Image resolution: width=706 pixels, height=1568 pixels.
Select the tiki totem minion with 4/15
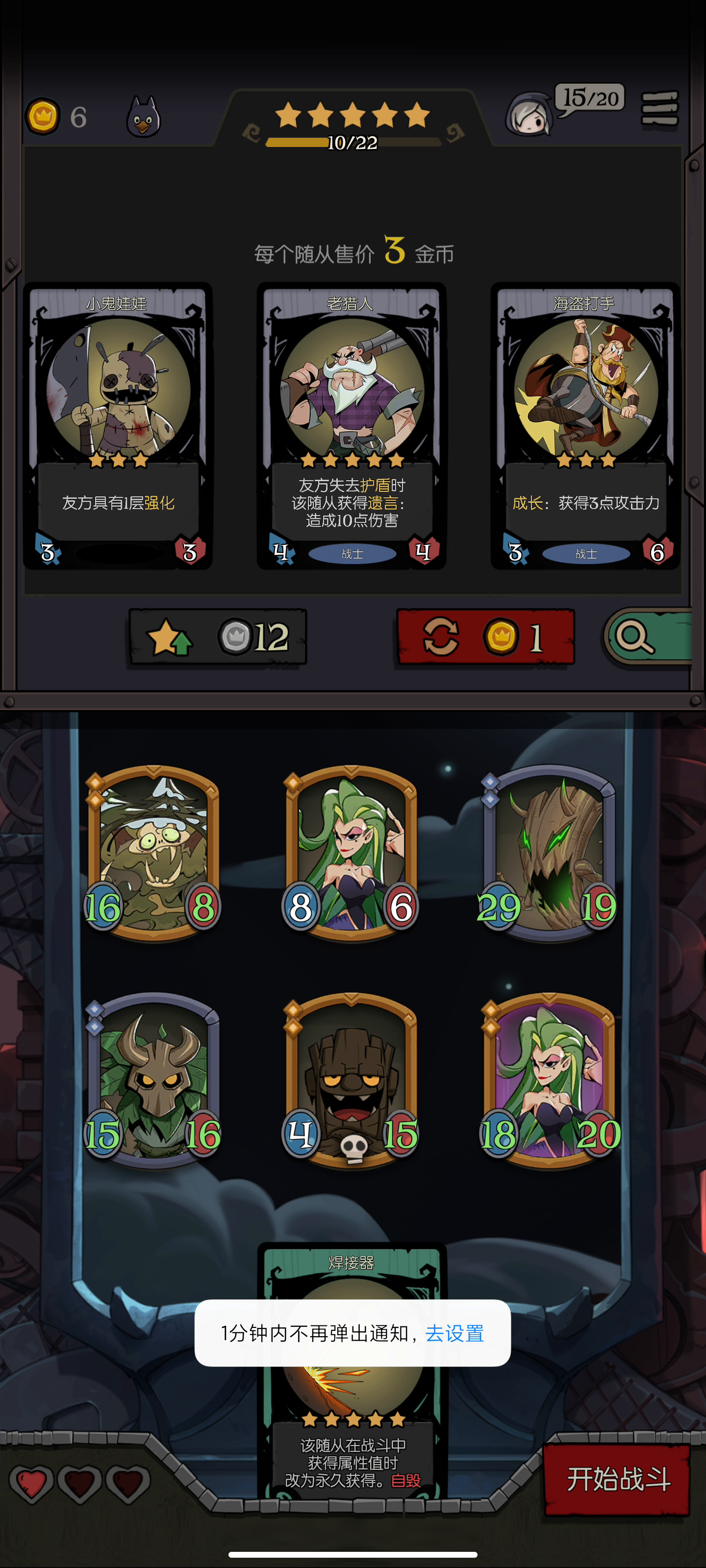351,1081
